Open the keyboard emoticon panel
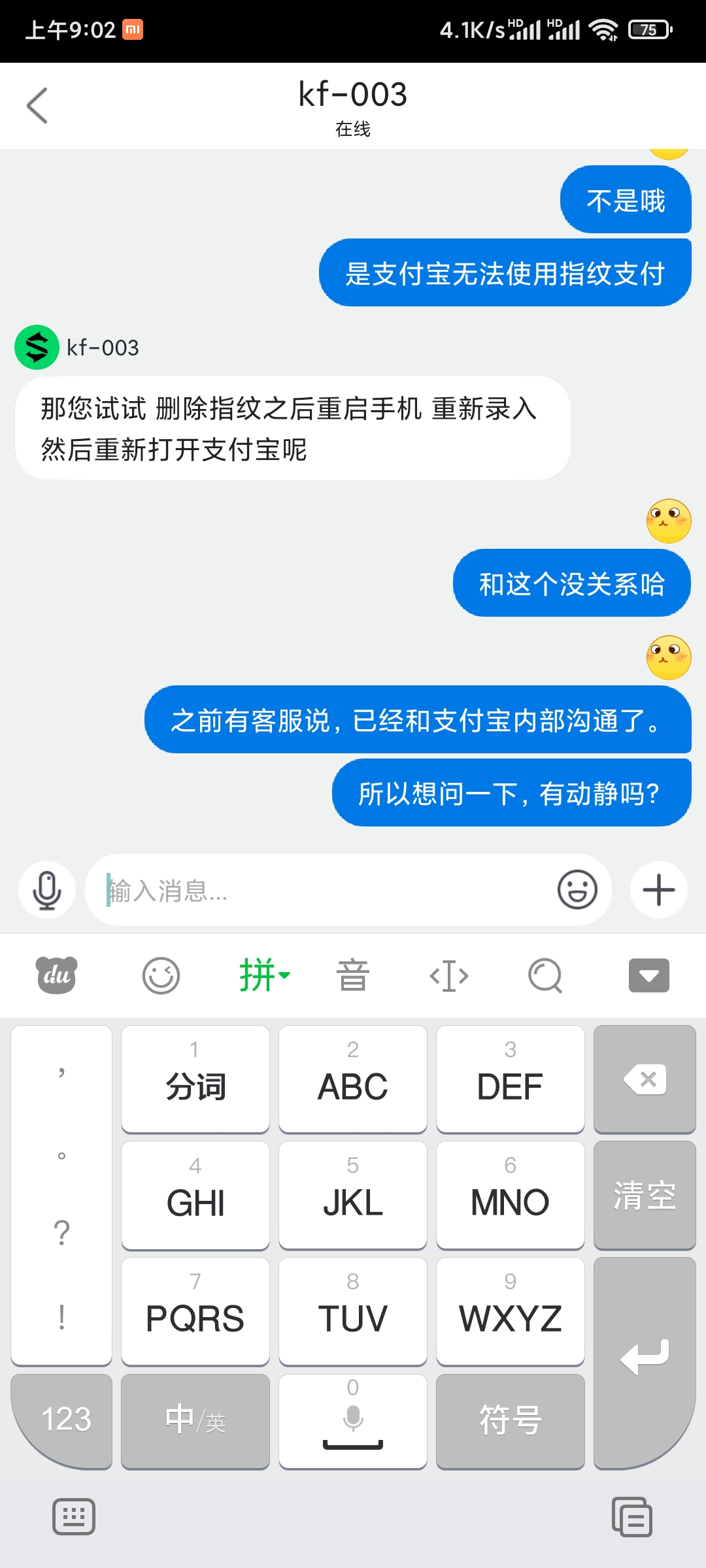This screenshot has width=706, height=1568. (x=161, y=975)
